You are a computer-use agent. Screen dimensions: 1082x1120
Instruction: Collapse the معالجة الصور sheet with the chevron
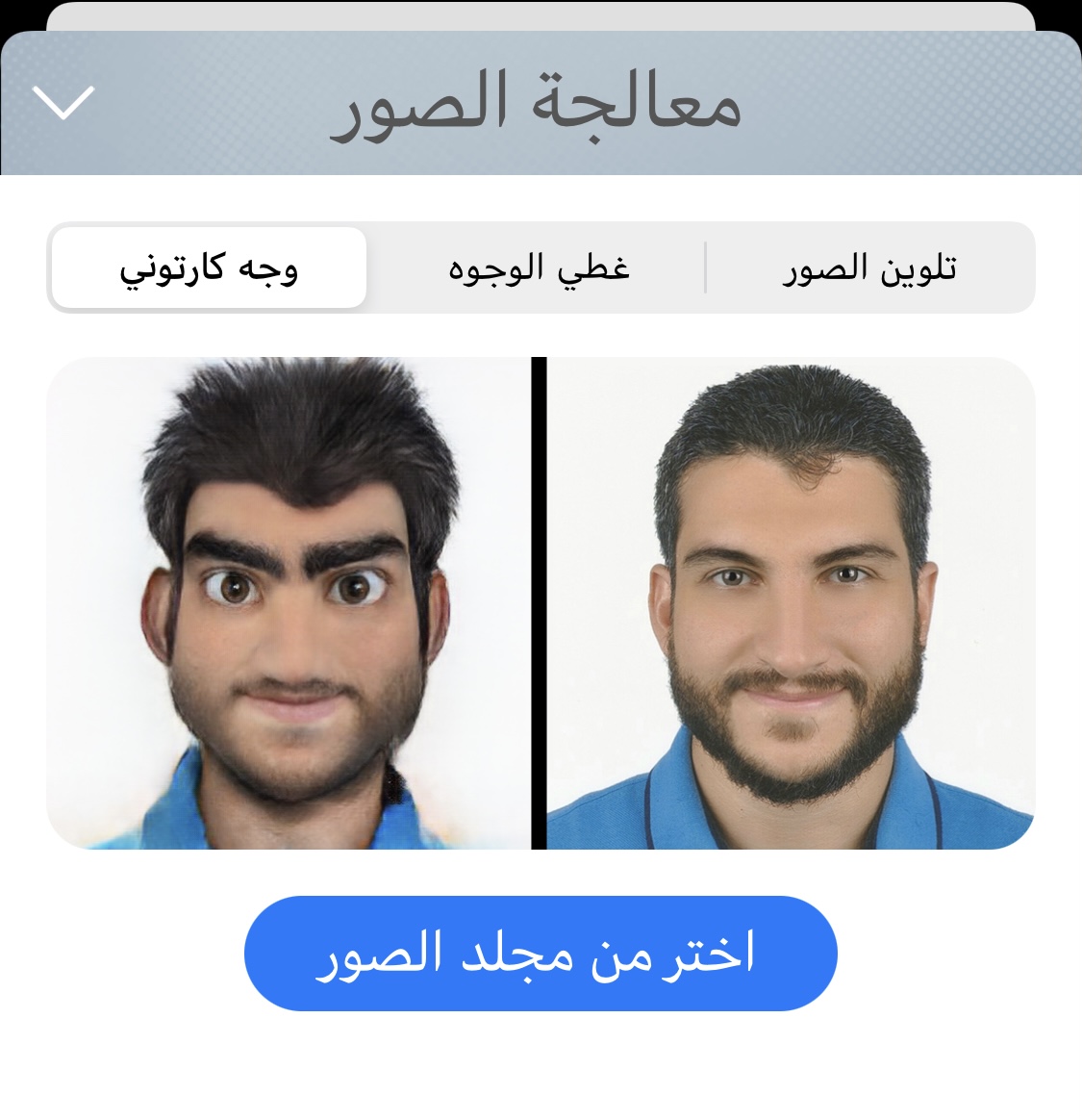click(x=63, y=102)
